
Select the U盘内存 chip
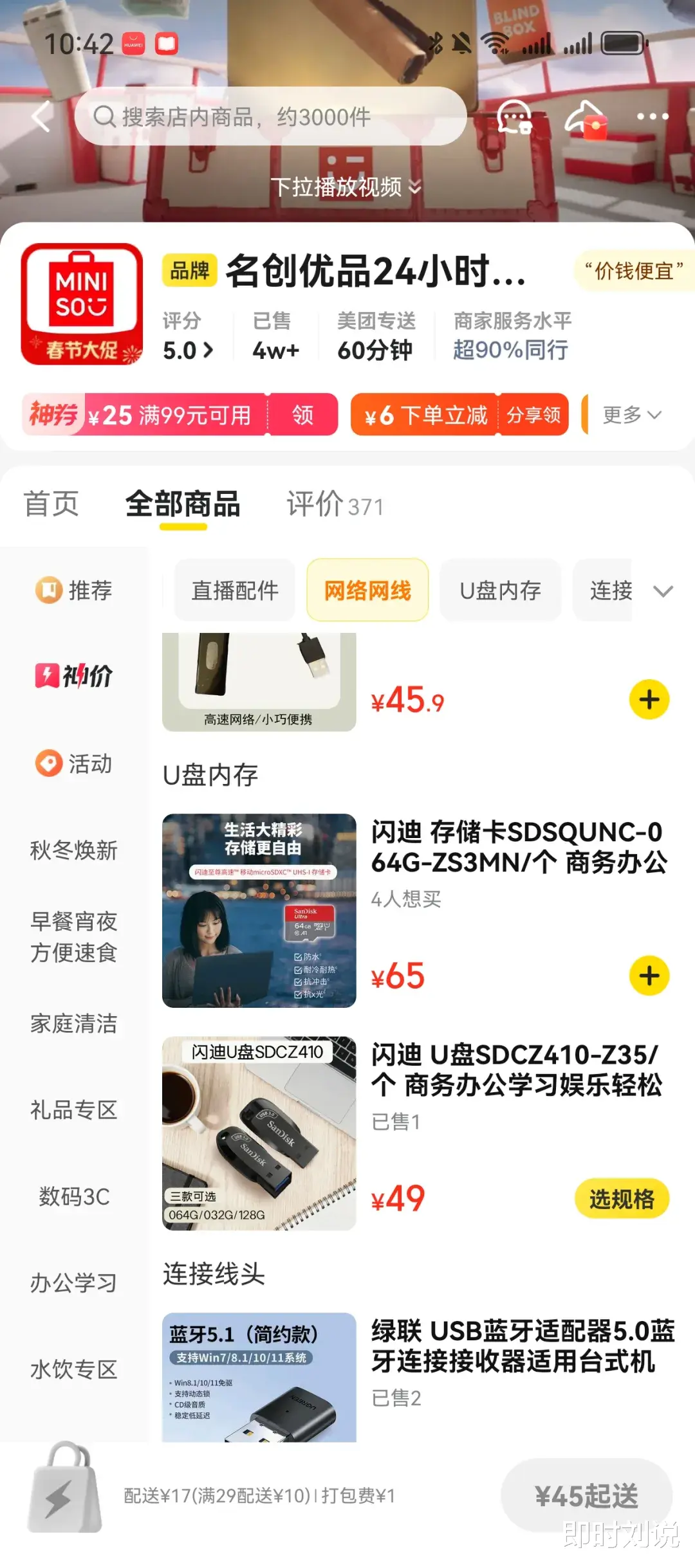pos(500,590)
